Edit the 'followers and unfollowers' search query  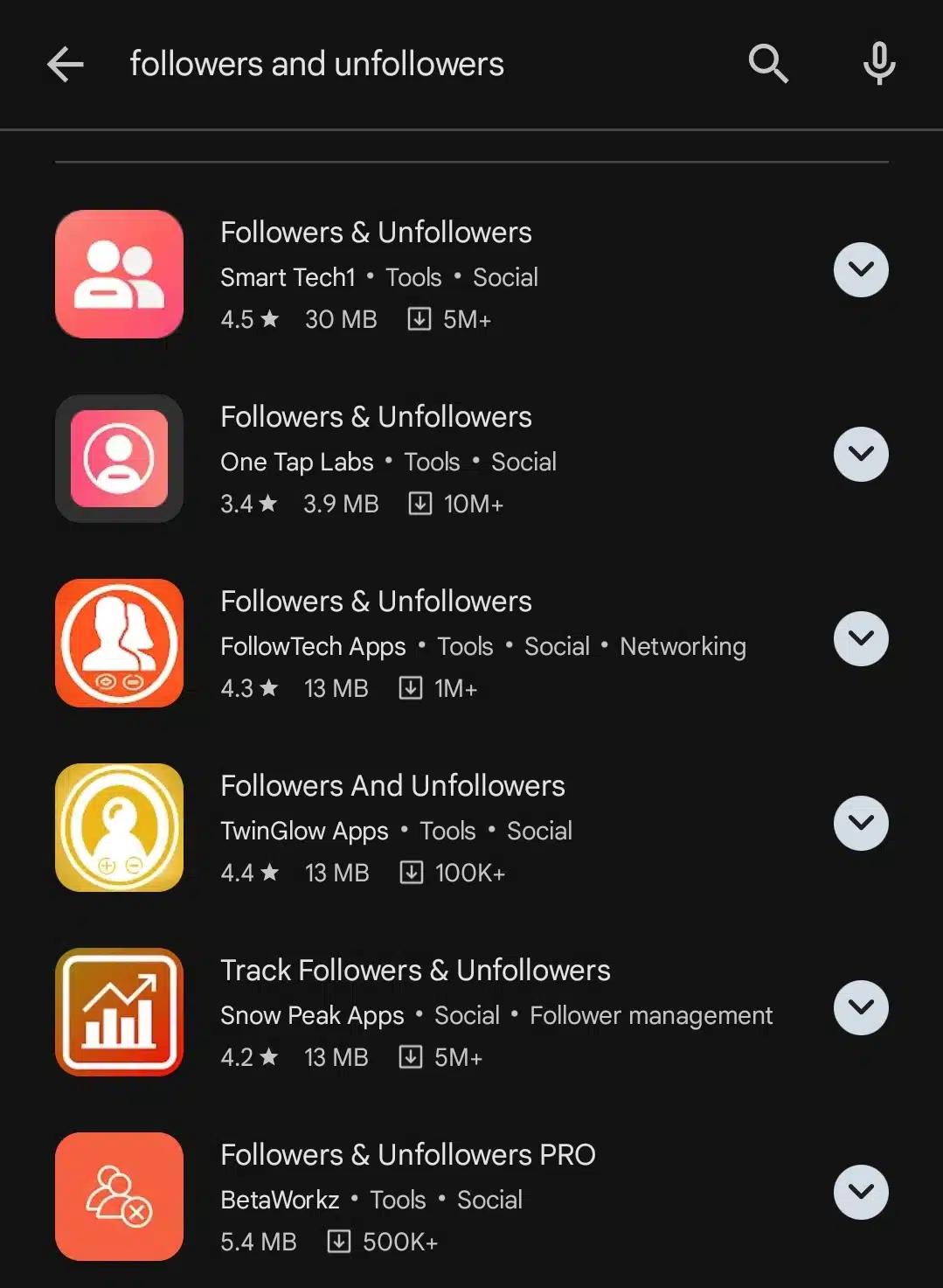point(316,64)
